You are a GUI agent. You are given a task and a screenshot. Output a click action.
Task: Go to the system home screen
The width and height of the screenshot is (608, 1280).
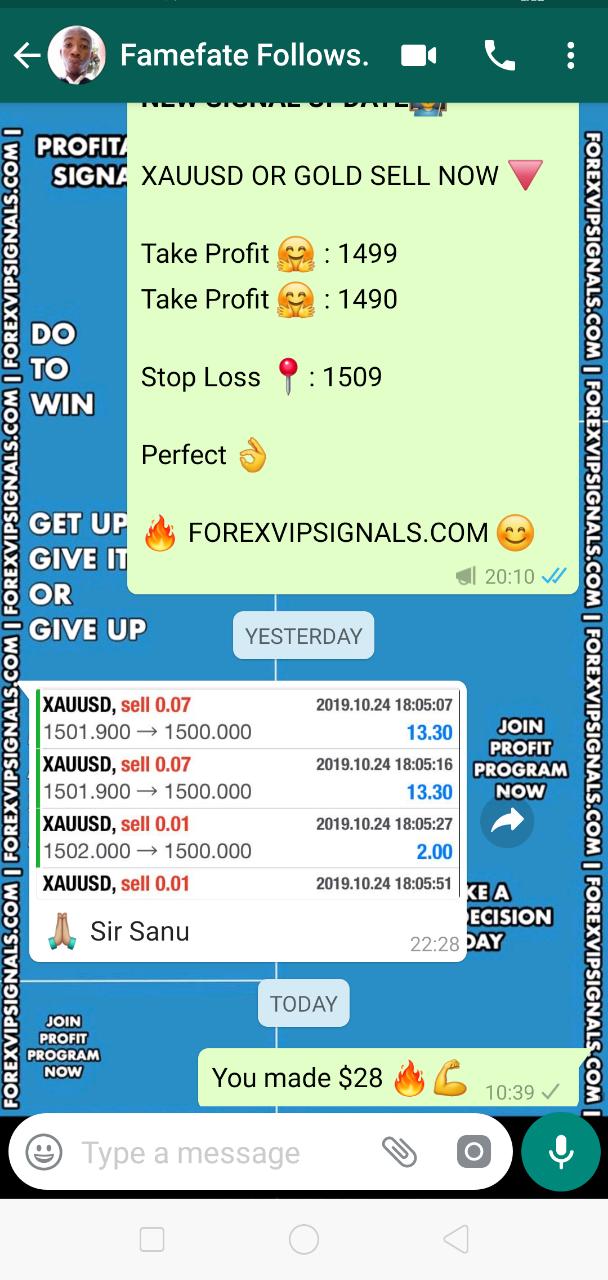[x=303, y=1240]
